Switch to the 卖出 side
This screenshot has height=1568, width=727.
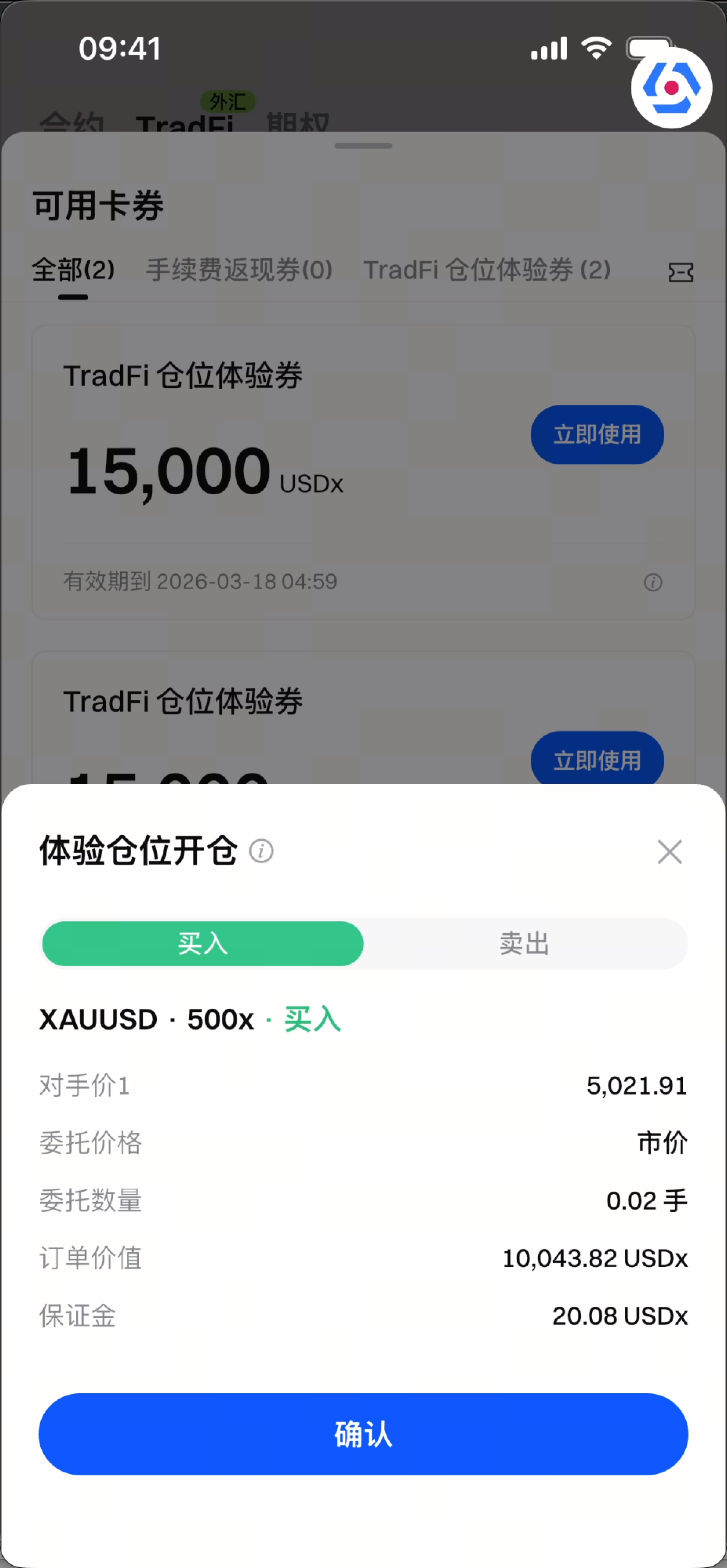click(524, 943)
